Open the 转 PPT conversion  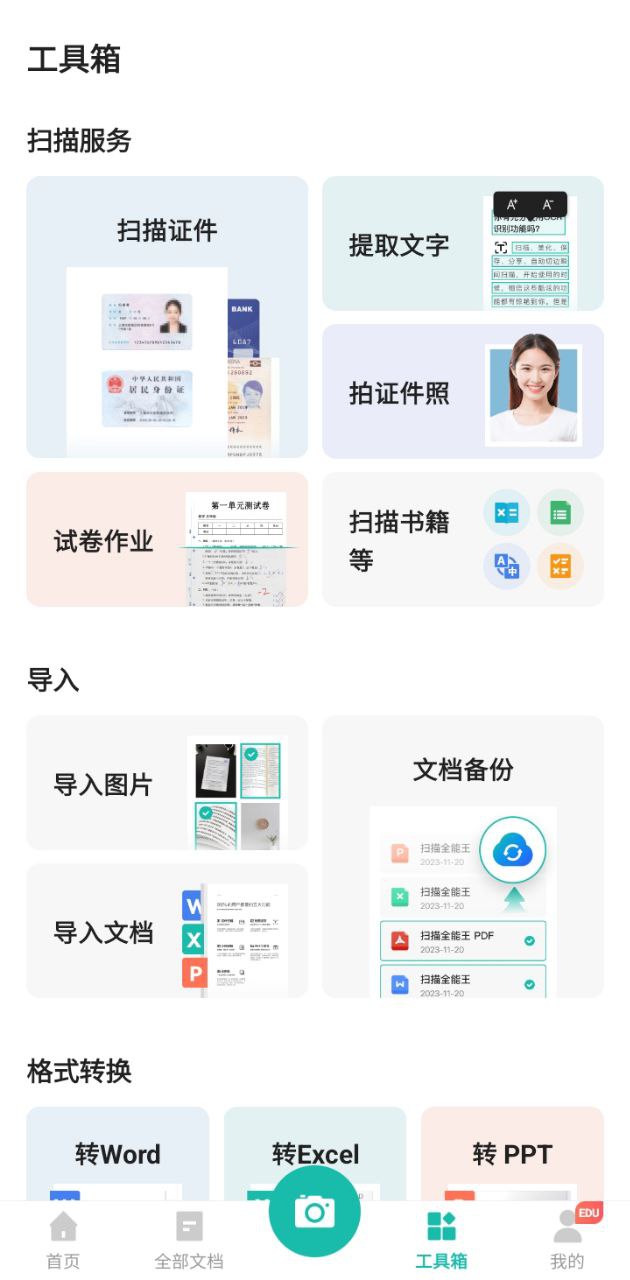click(512, 1153)
